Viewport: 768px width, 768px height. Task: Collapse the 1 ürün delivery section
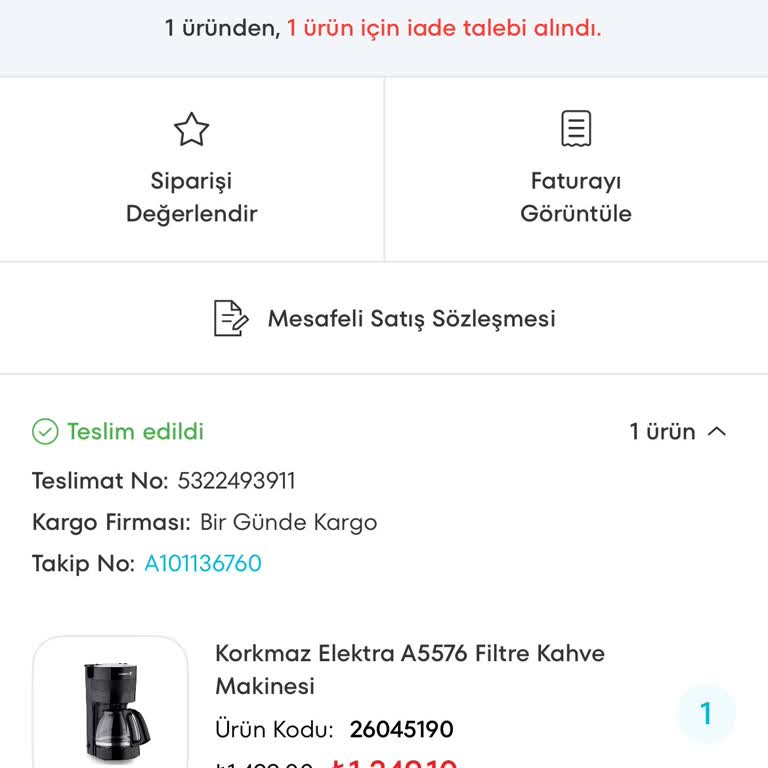pos(678,432)
